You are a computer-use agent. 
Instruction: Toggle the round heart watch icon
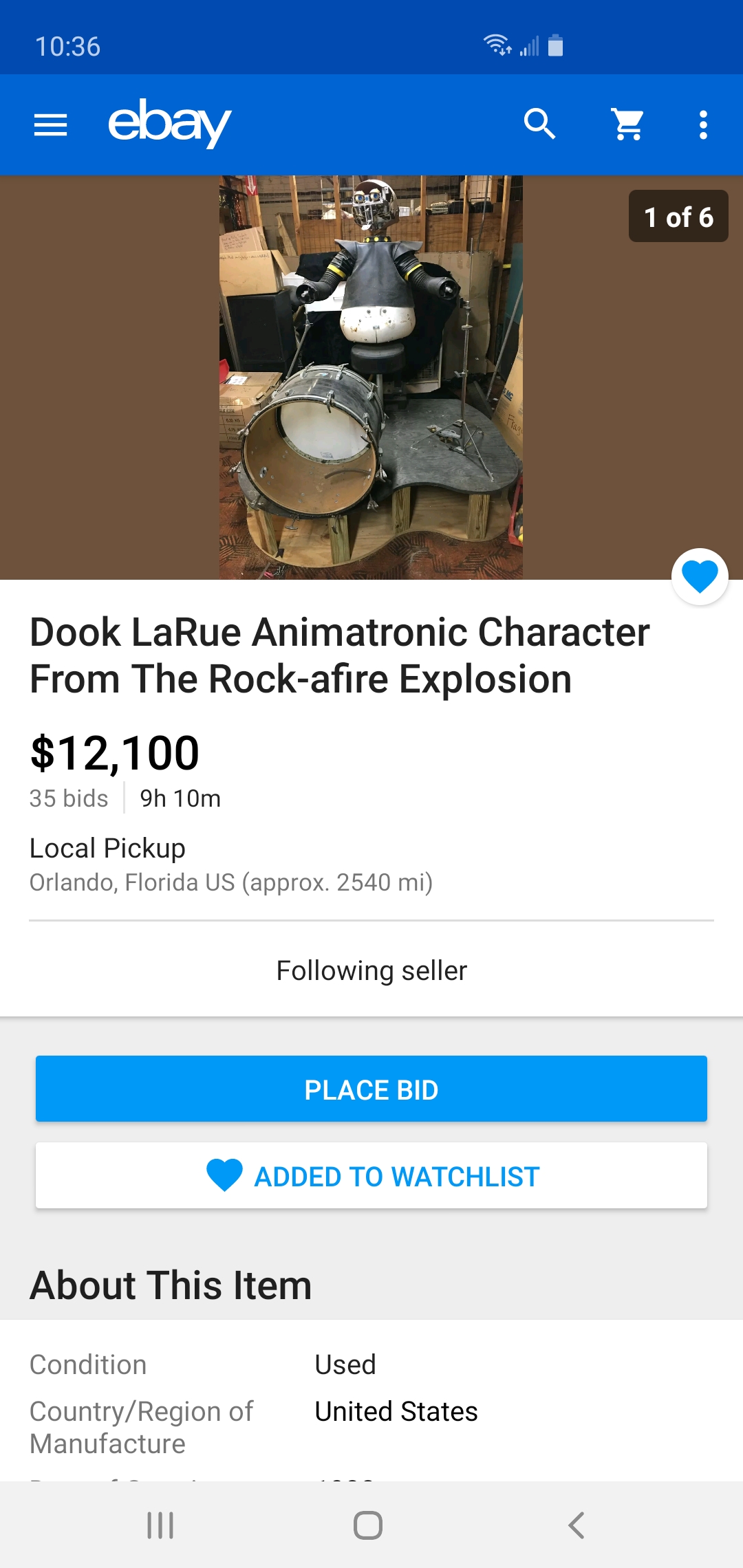700,576
